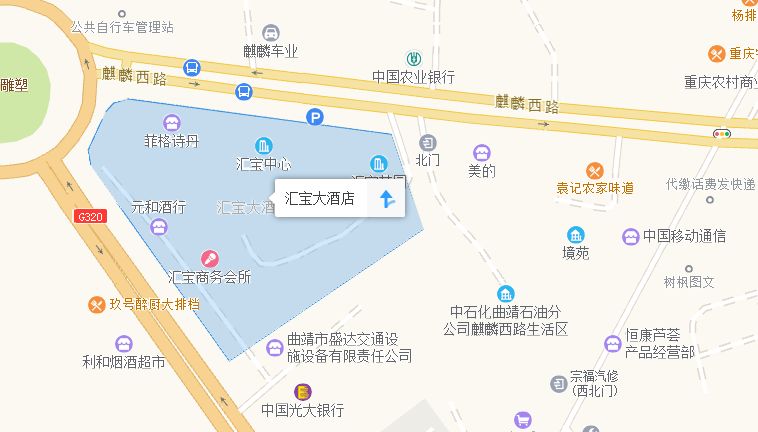758x432 pixels.
Task: Tap the navigation arrow in 汇宝大酒店 callout
Action: (387, 199)
